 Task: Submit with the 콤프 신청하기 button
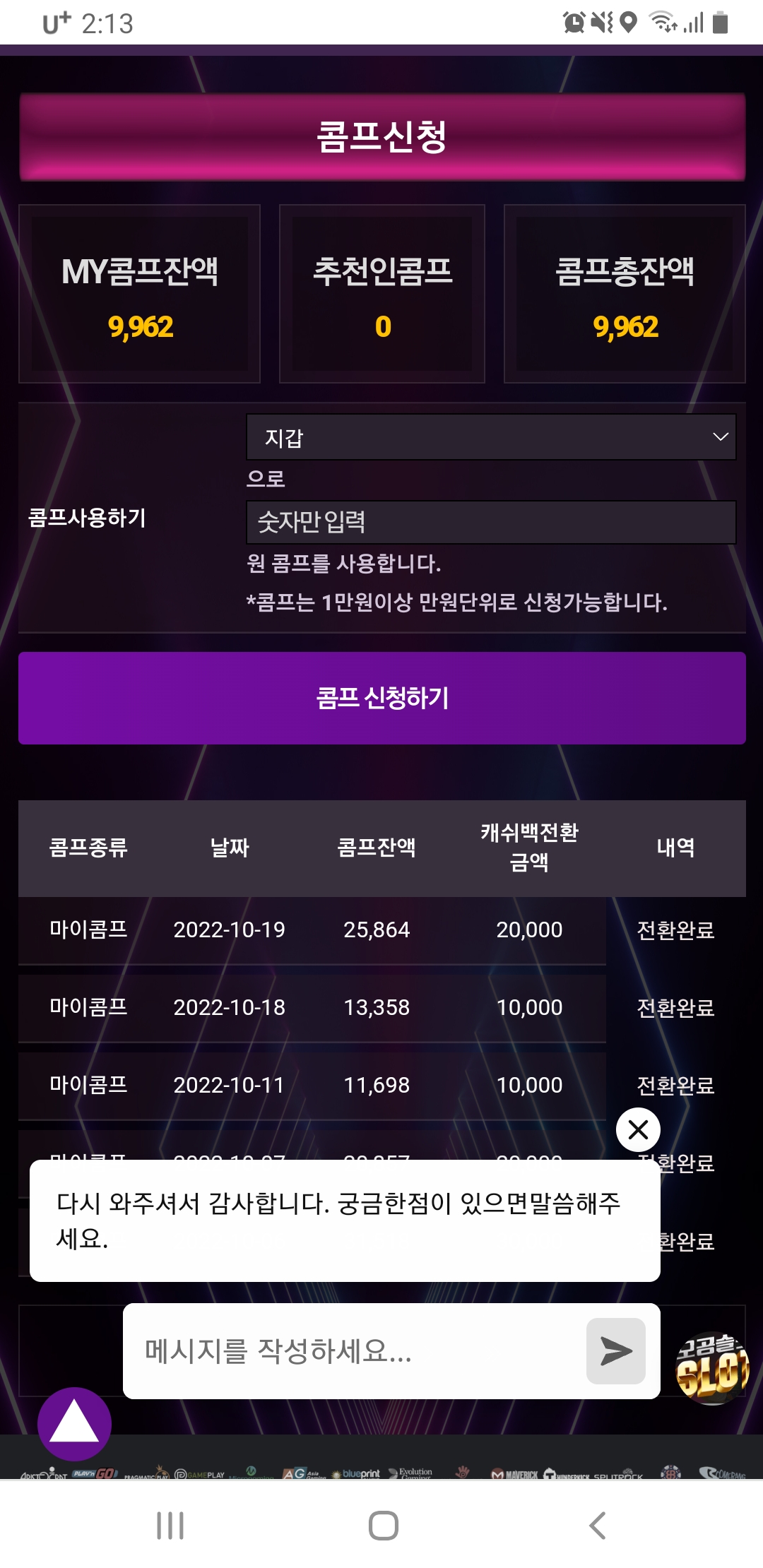pos(382,698)
